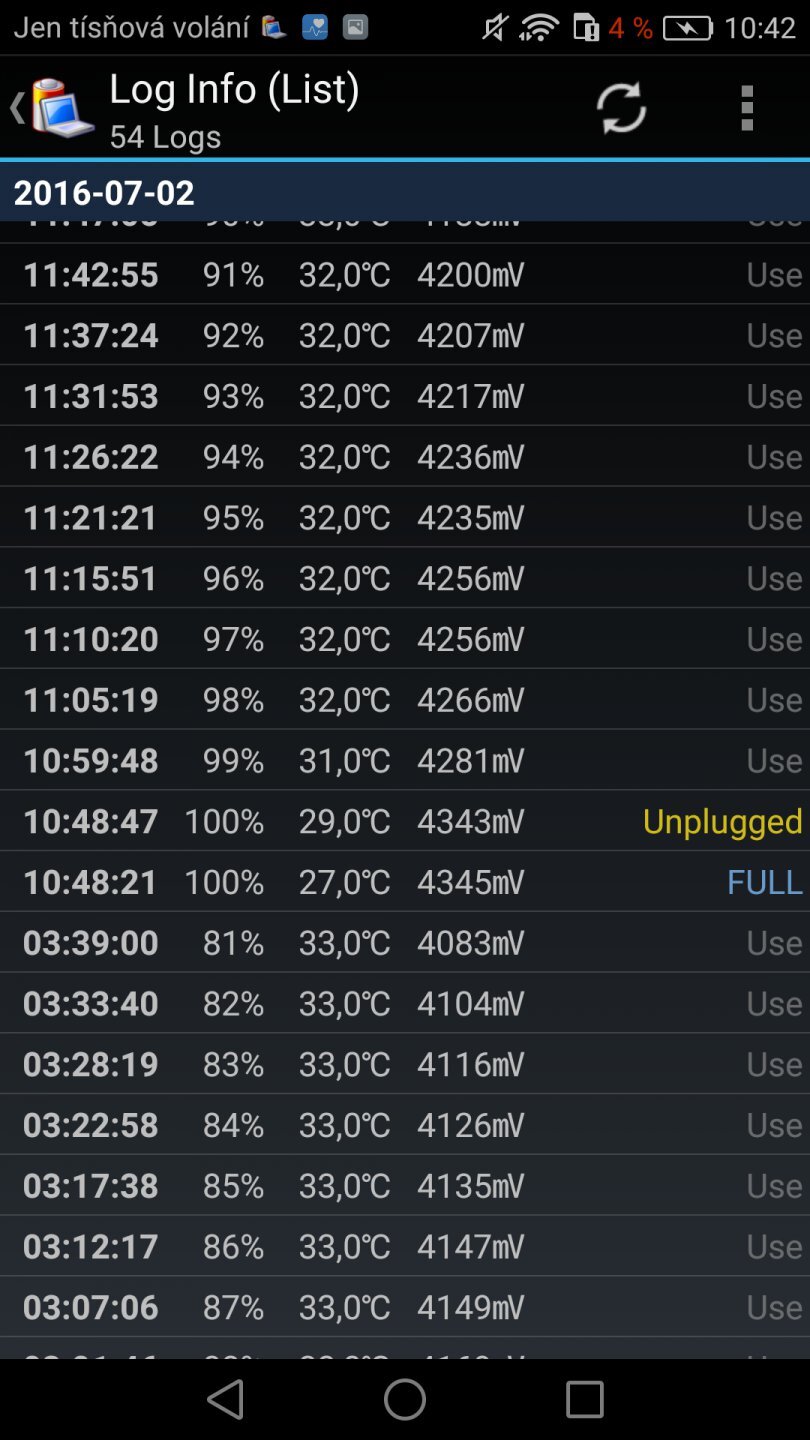Viewport: 810px width, 1440px height.
Task: Go to the home screen
Action: tap(405, 1399)
